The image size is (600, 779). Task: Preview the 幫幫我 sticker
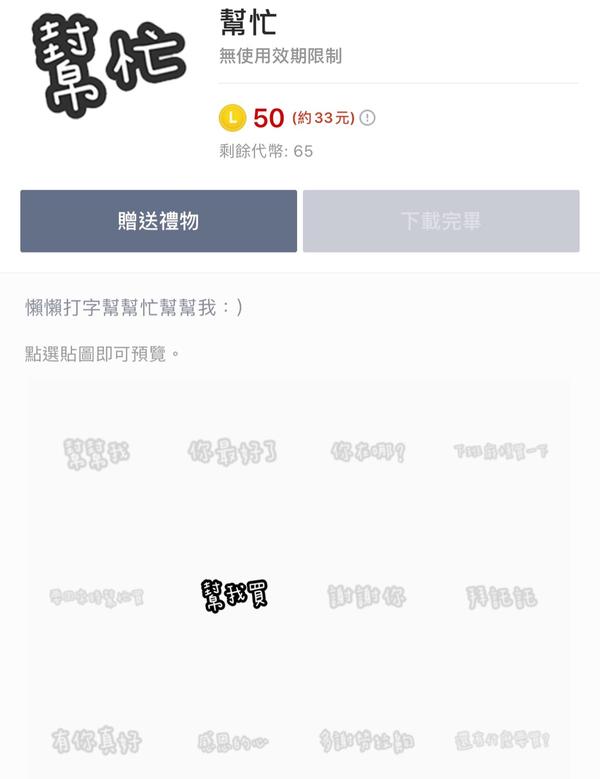coord(96,453)
